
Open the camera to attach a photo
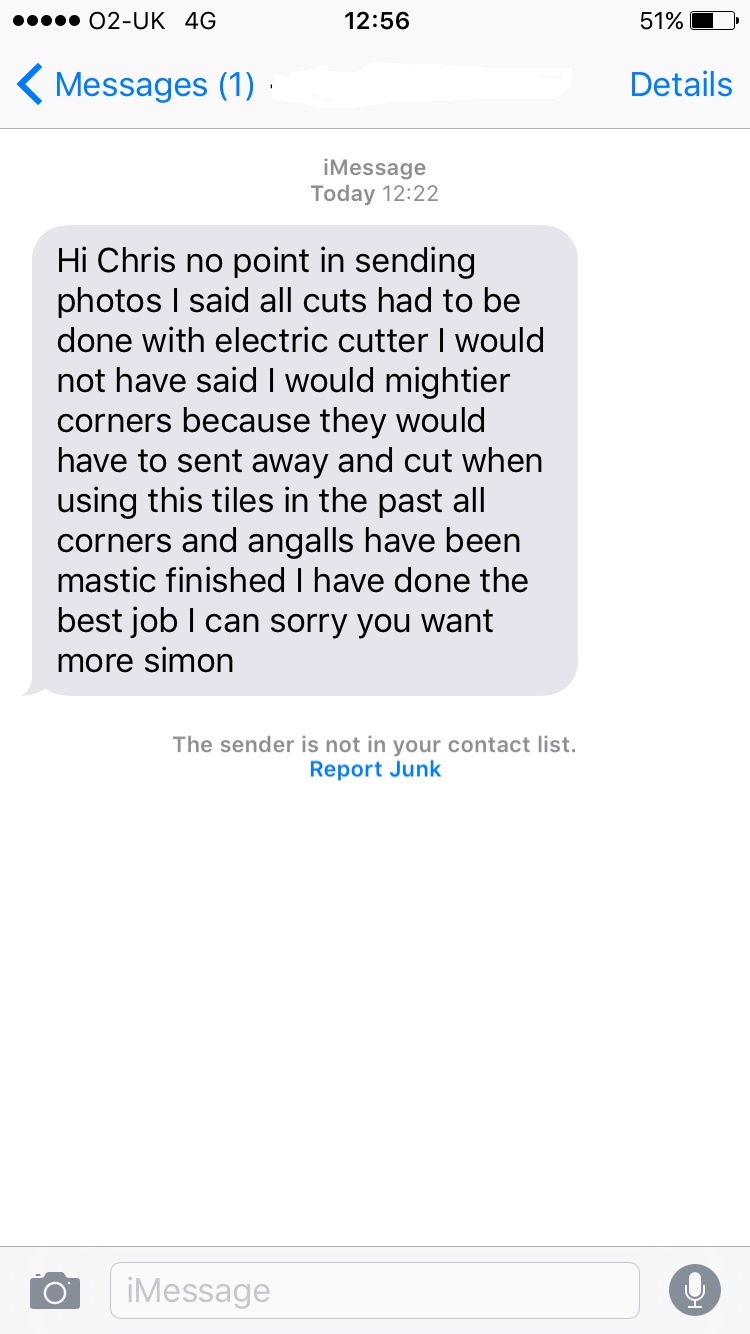(x=55, y=1290)
